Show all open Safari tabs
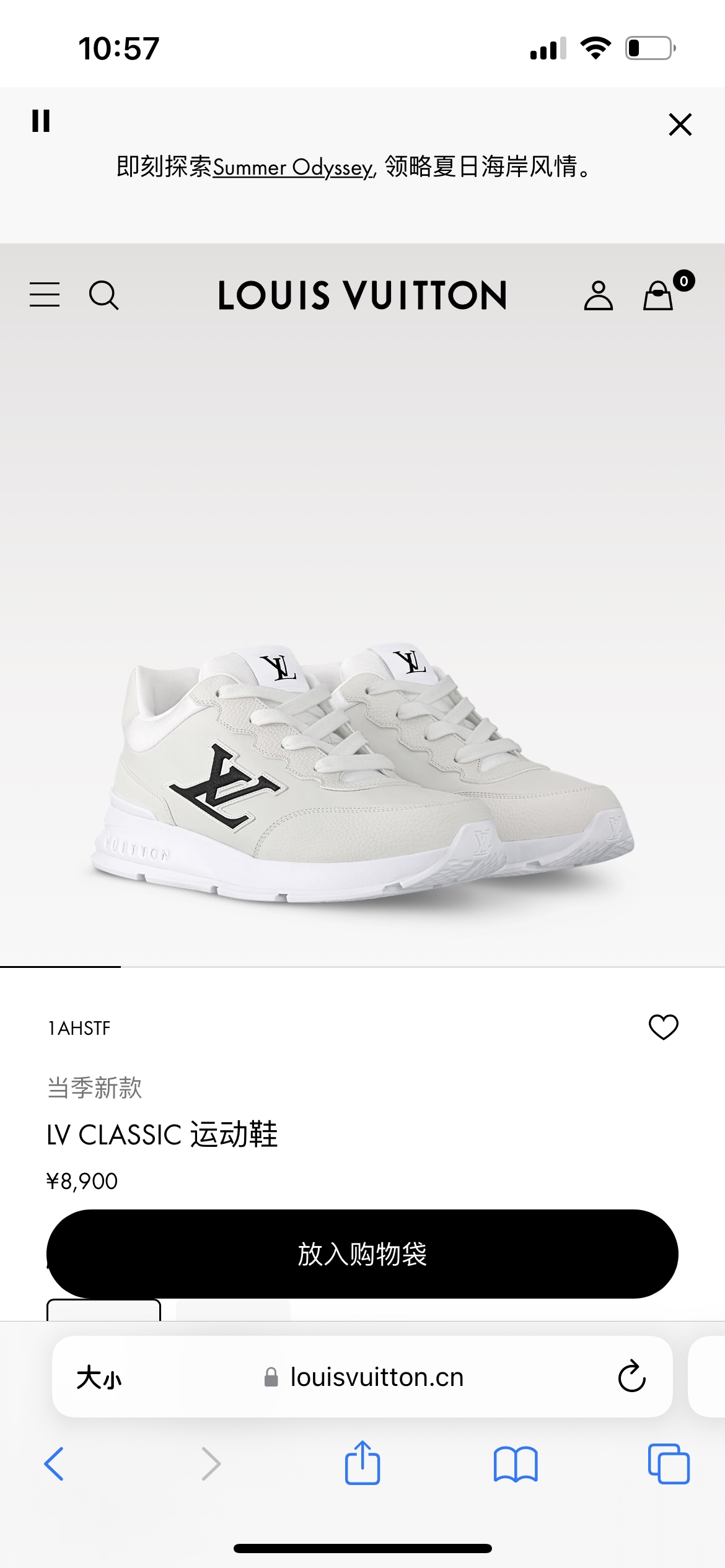Viewport: 725px width, 1568px height. point(668,1464)
